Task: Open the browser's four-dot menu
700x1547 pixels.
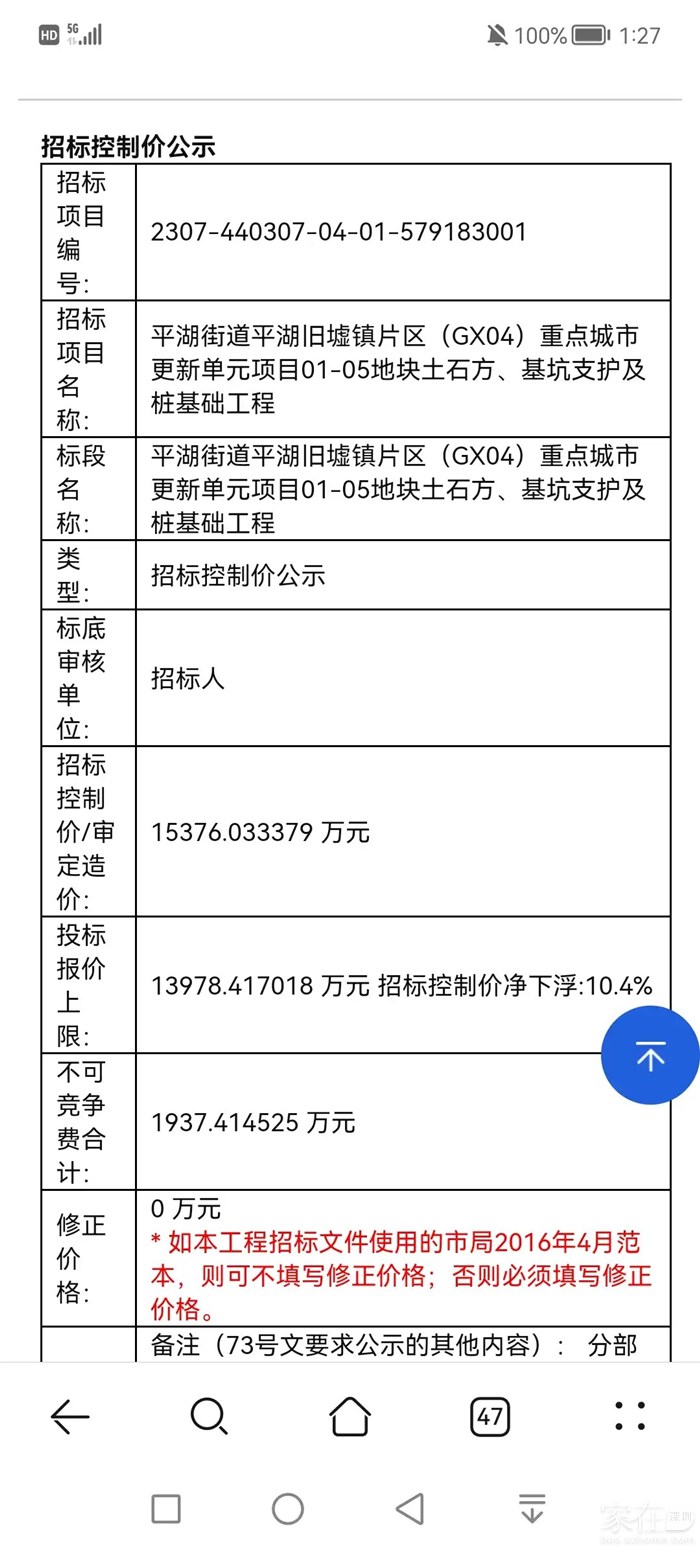Action: 630,1416
